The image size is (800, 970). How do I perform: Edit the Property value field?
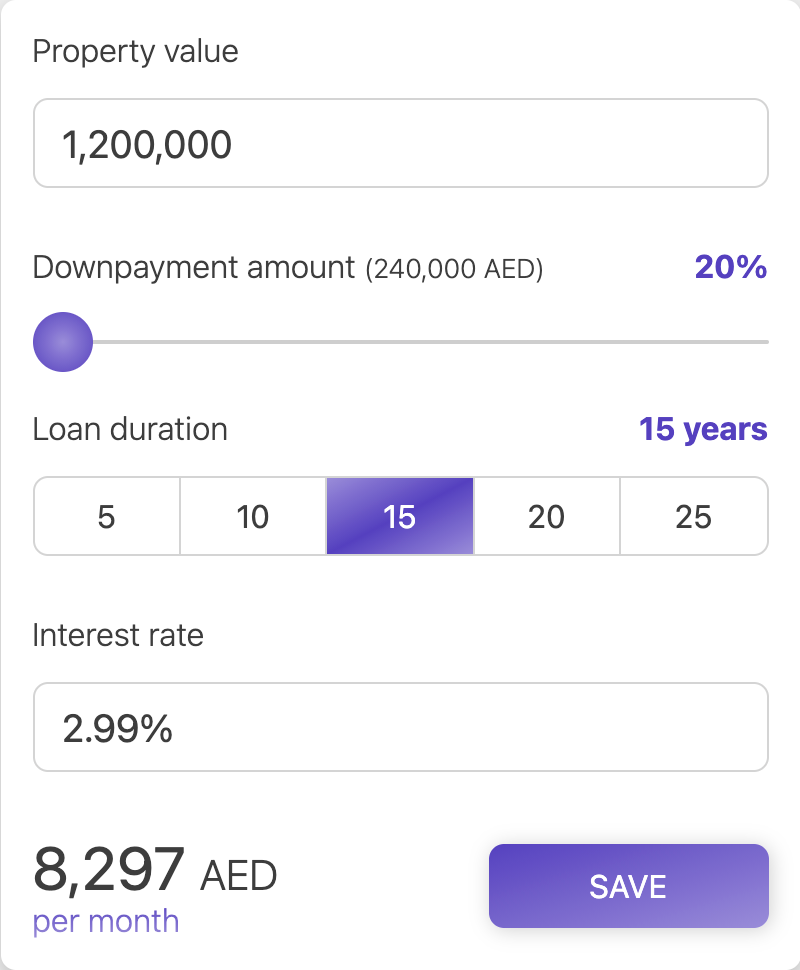(x=400, y=143)
